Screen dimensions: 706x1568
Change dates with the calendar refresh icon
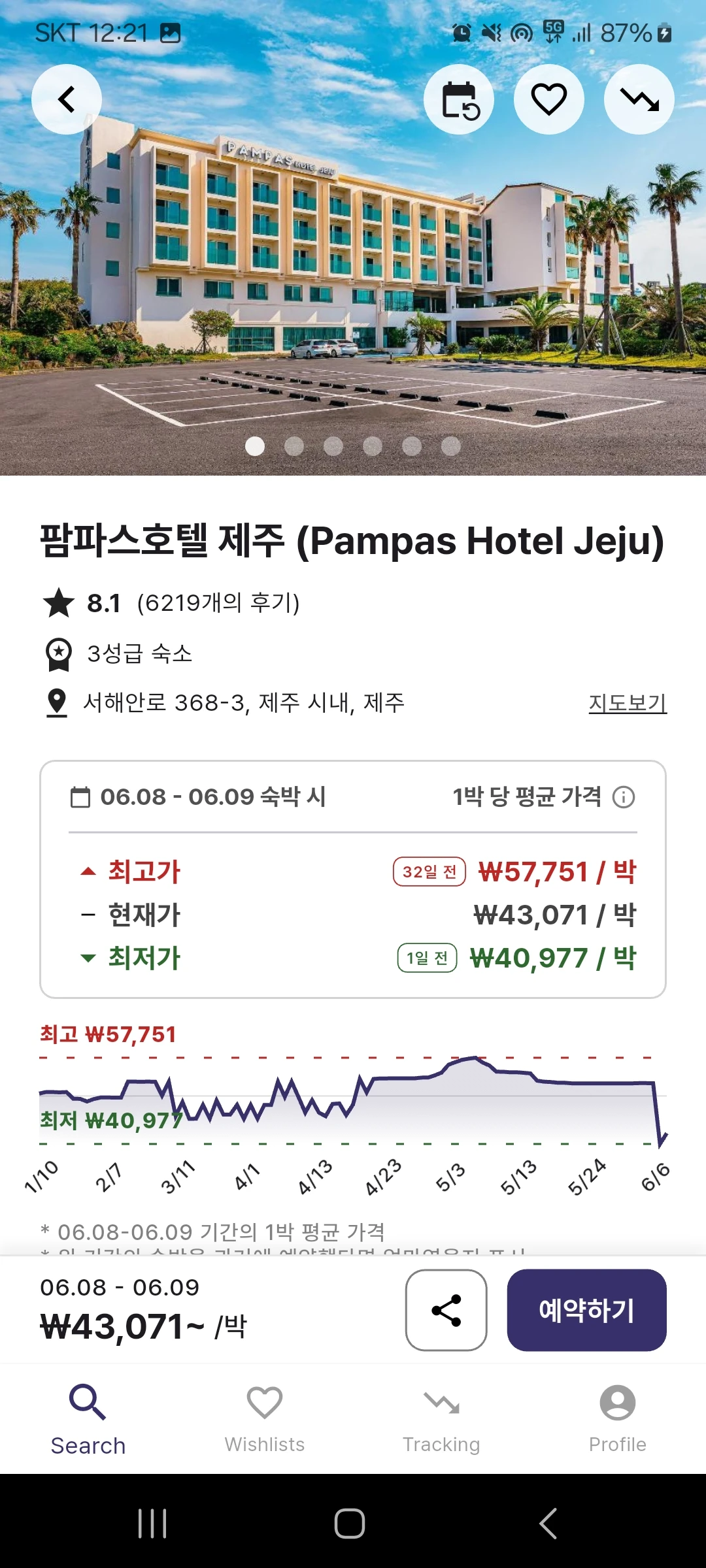[x=459, y=99]
